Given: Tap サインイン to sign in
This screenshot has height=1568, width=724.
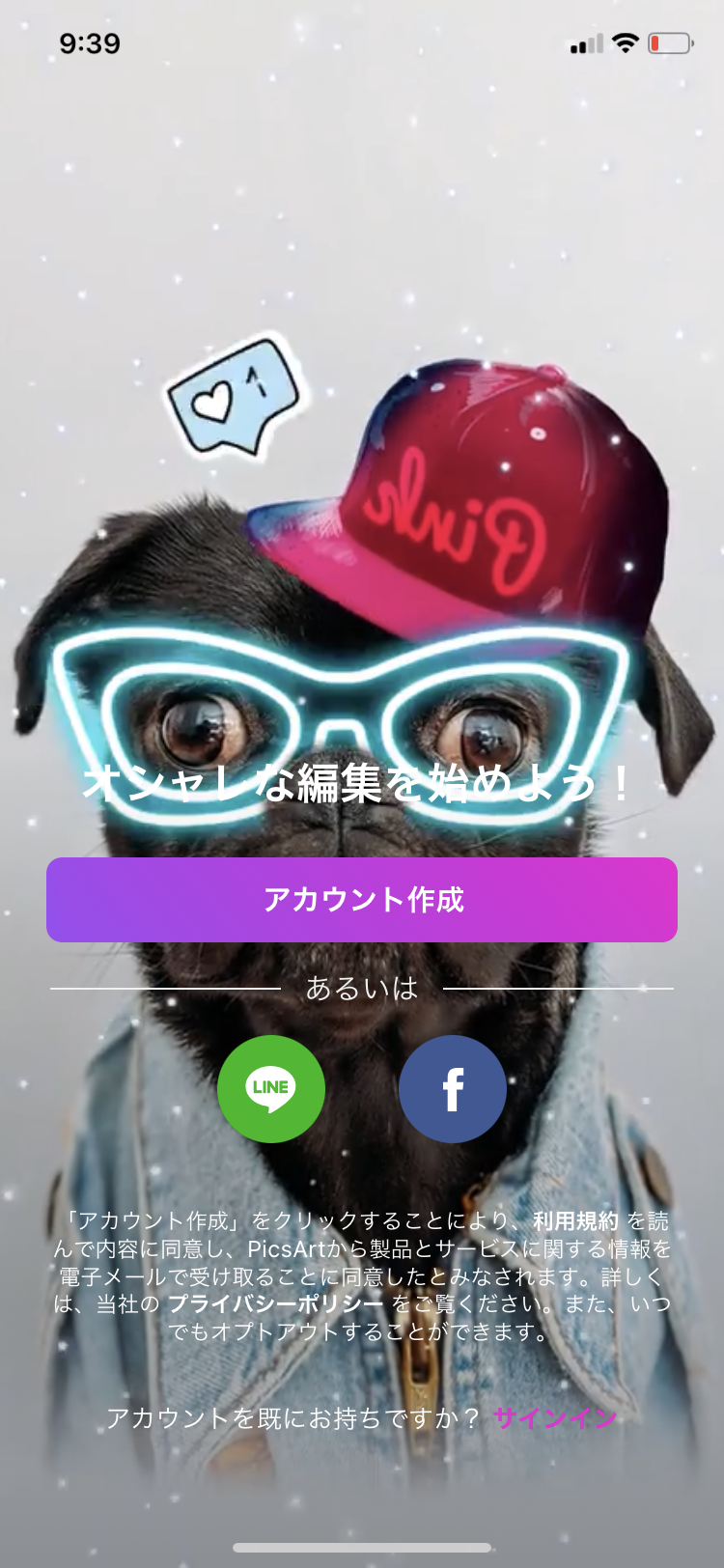Looking at the screenshot, I should [x=555, y=1419].
